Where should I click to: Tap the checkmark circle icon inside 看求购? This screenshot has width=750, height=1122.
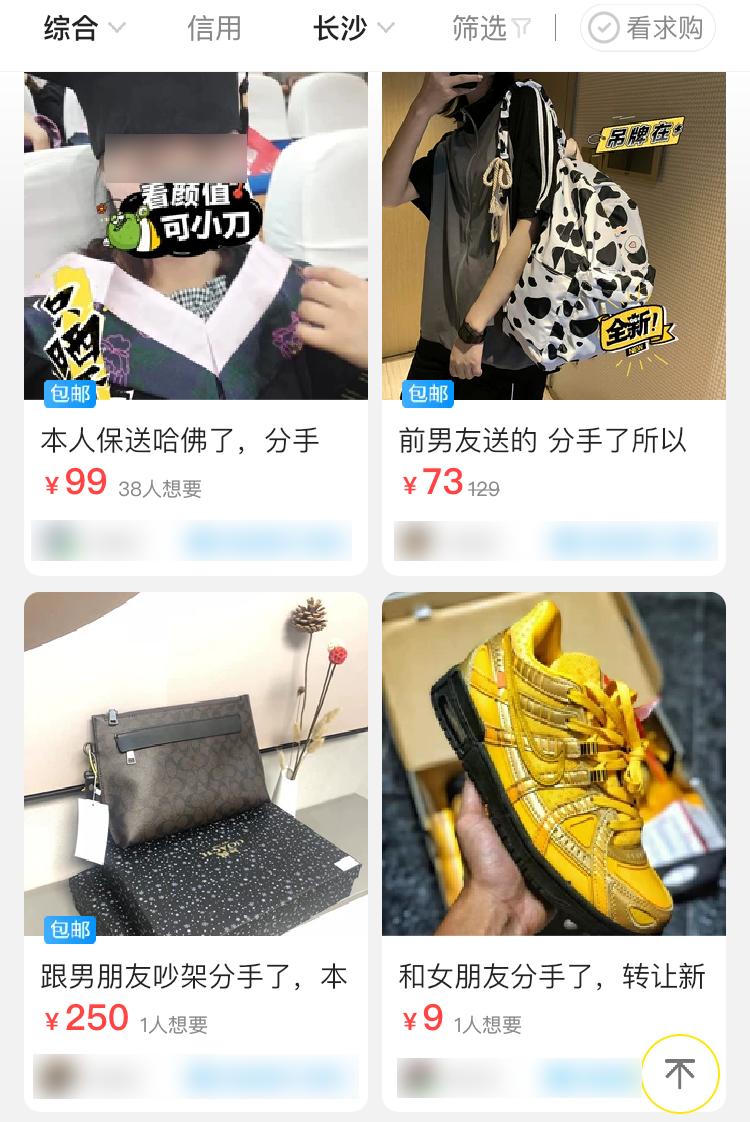[x=603, y=29]
